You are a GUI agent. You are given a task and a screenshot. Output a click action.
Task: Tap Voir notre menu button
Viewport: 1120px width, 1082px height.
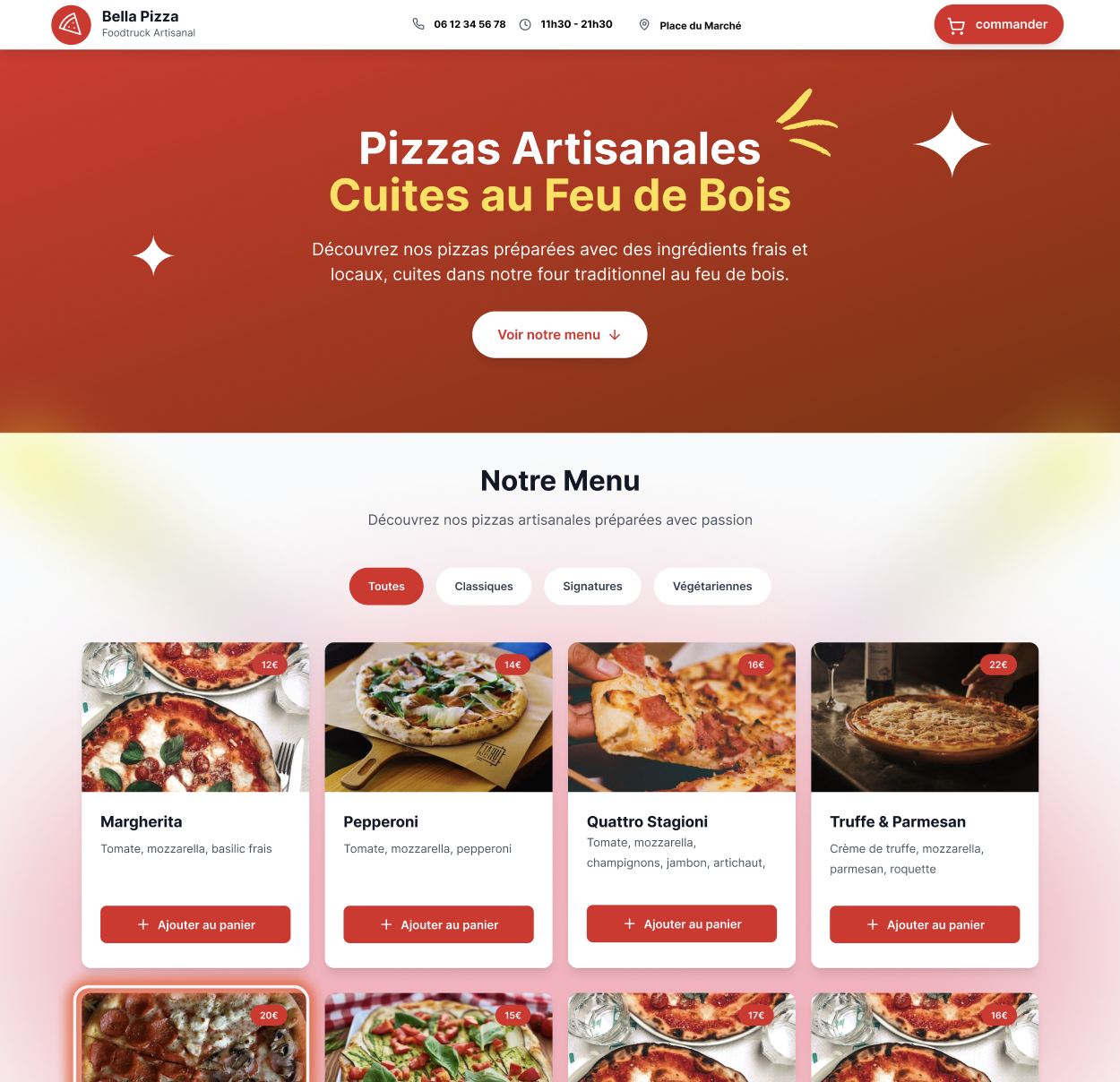pos(559,335)
